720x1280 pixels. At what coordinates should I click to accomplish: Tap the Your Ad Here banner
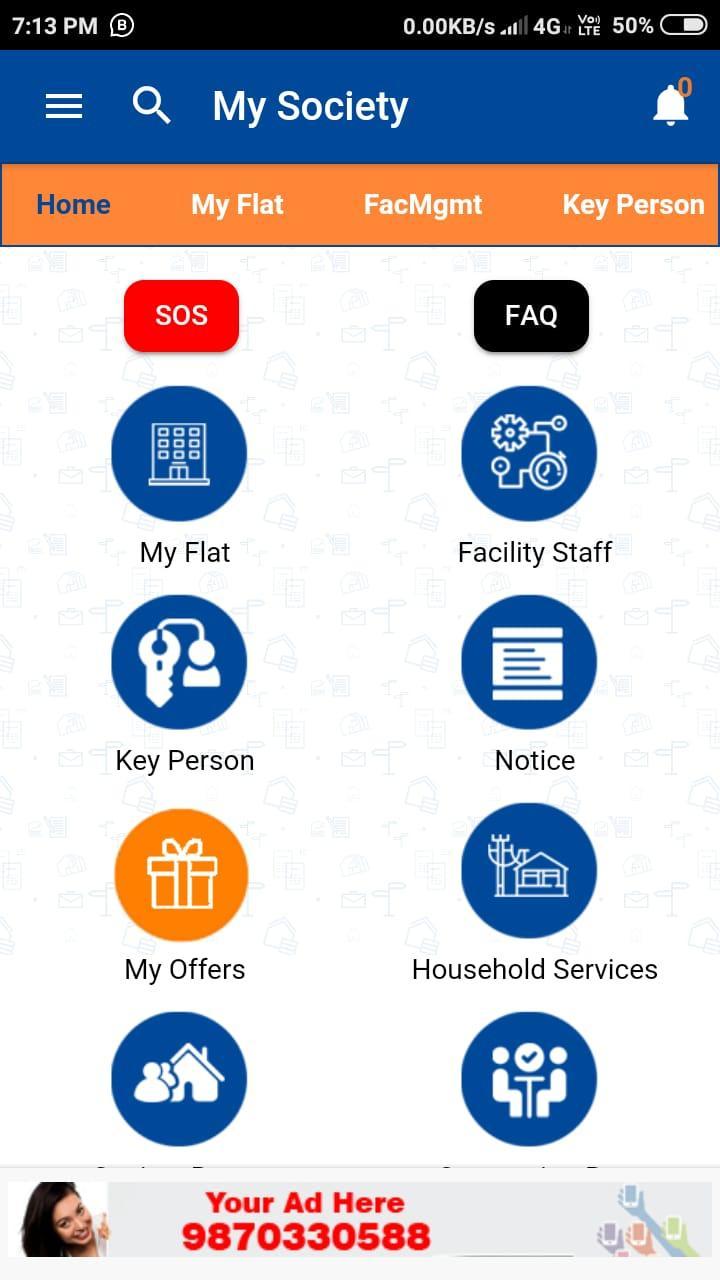click(x=360, y=1220)
